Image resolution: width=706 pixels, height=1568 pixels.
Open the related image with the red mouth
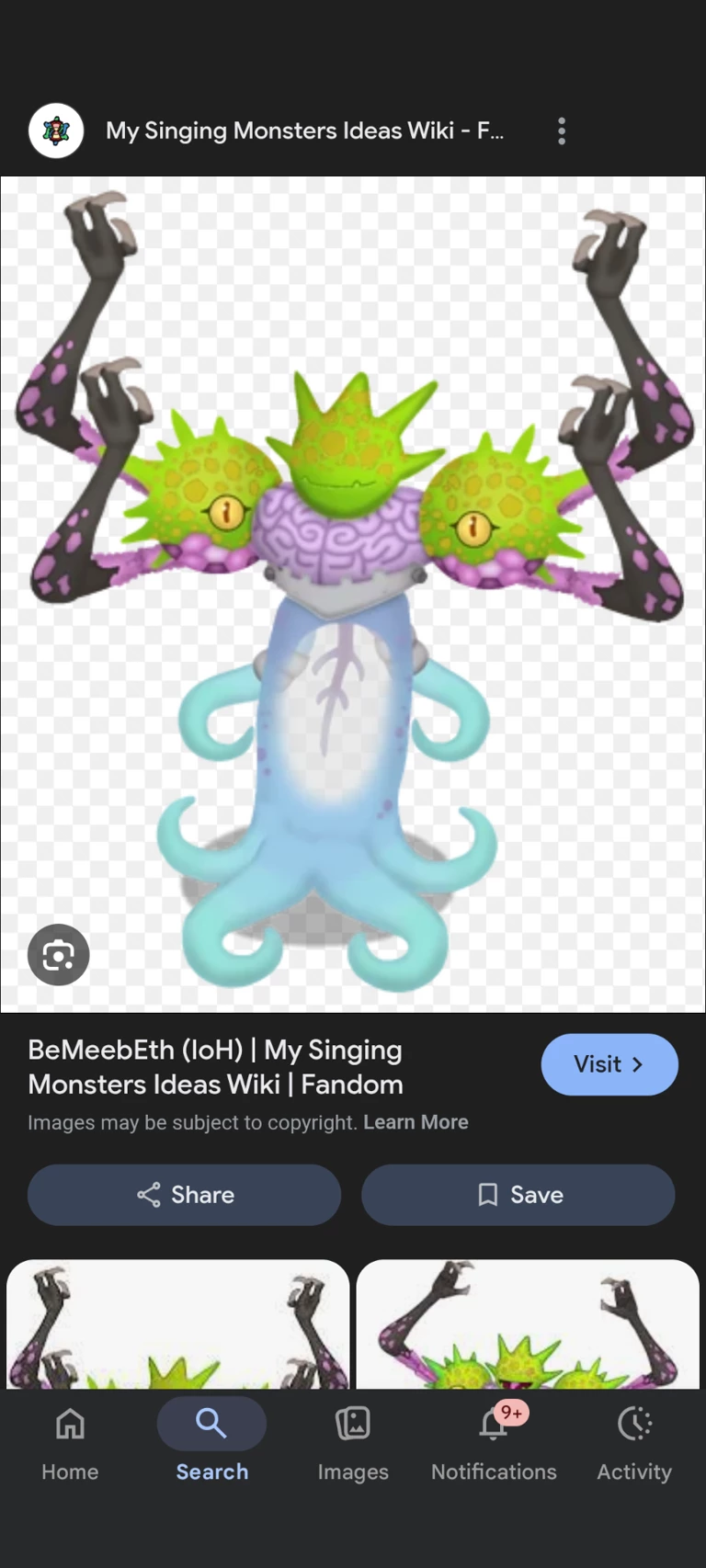[528, 1325]
